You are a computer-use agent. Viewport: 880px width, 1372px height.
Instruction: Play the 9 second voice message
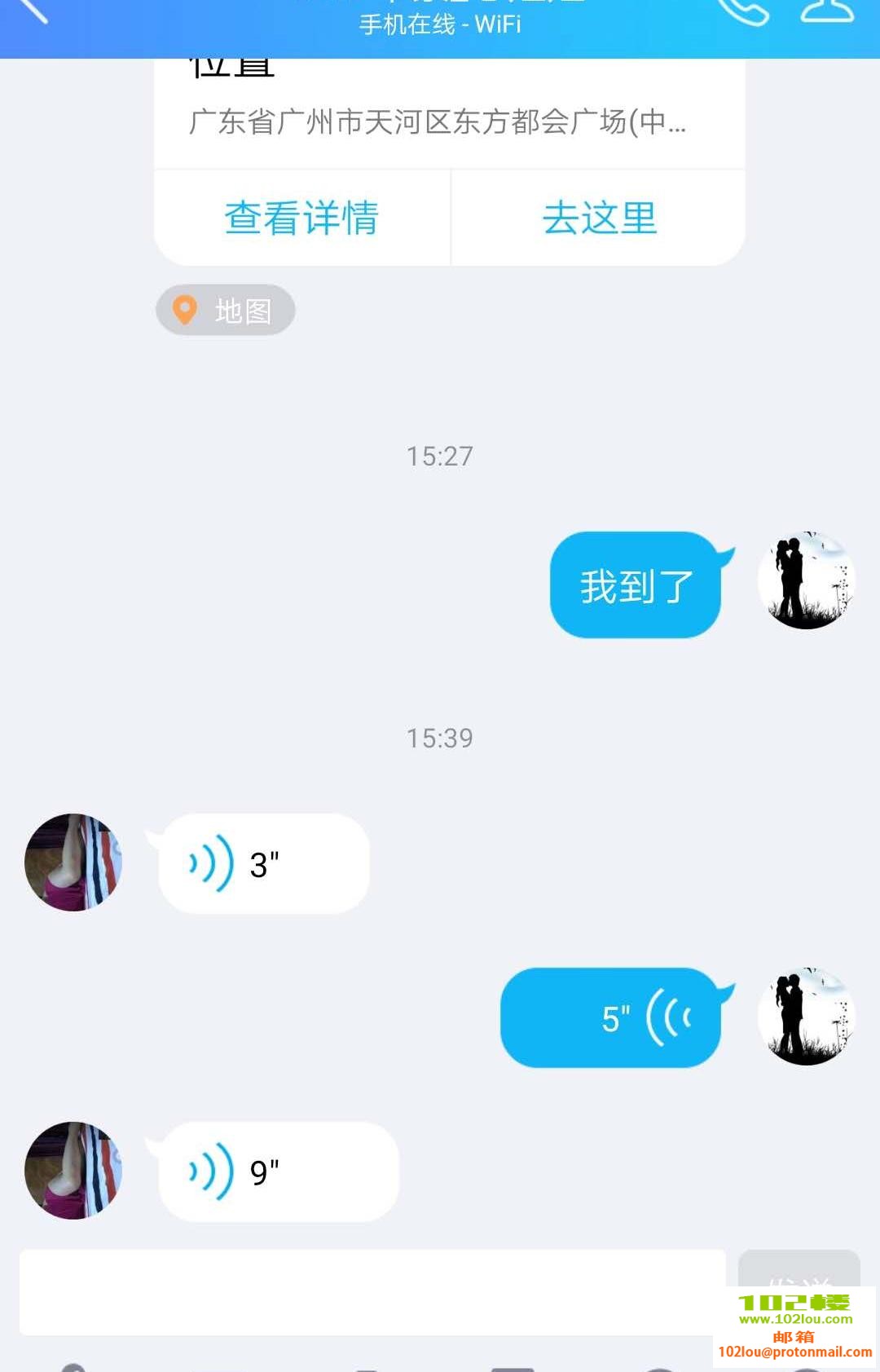click(x=277, y=1172)
